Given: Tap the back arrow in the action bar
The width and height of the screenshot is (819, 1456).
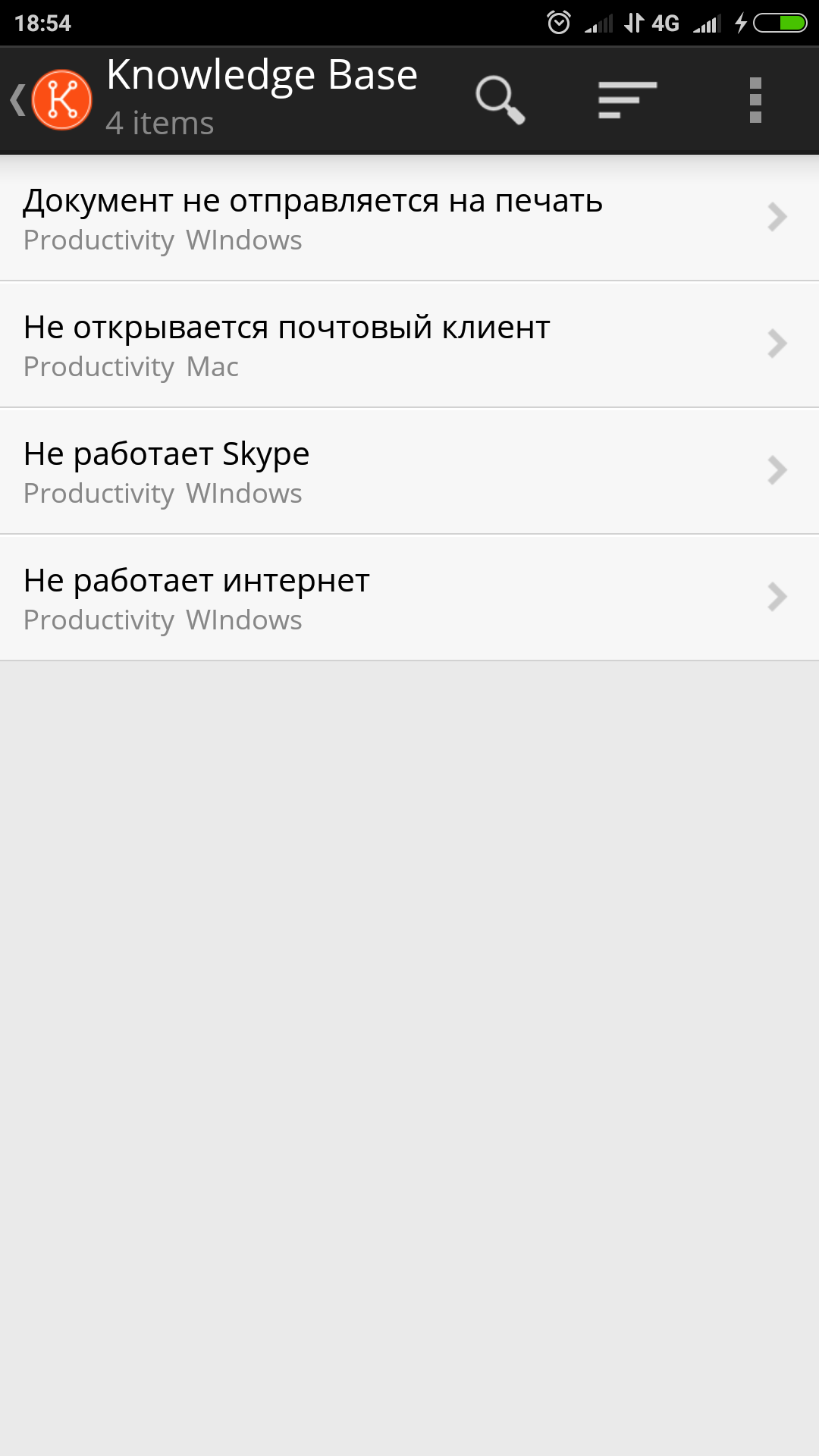Looking at the screenshot, I should (x=17, y=99).
